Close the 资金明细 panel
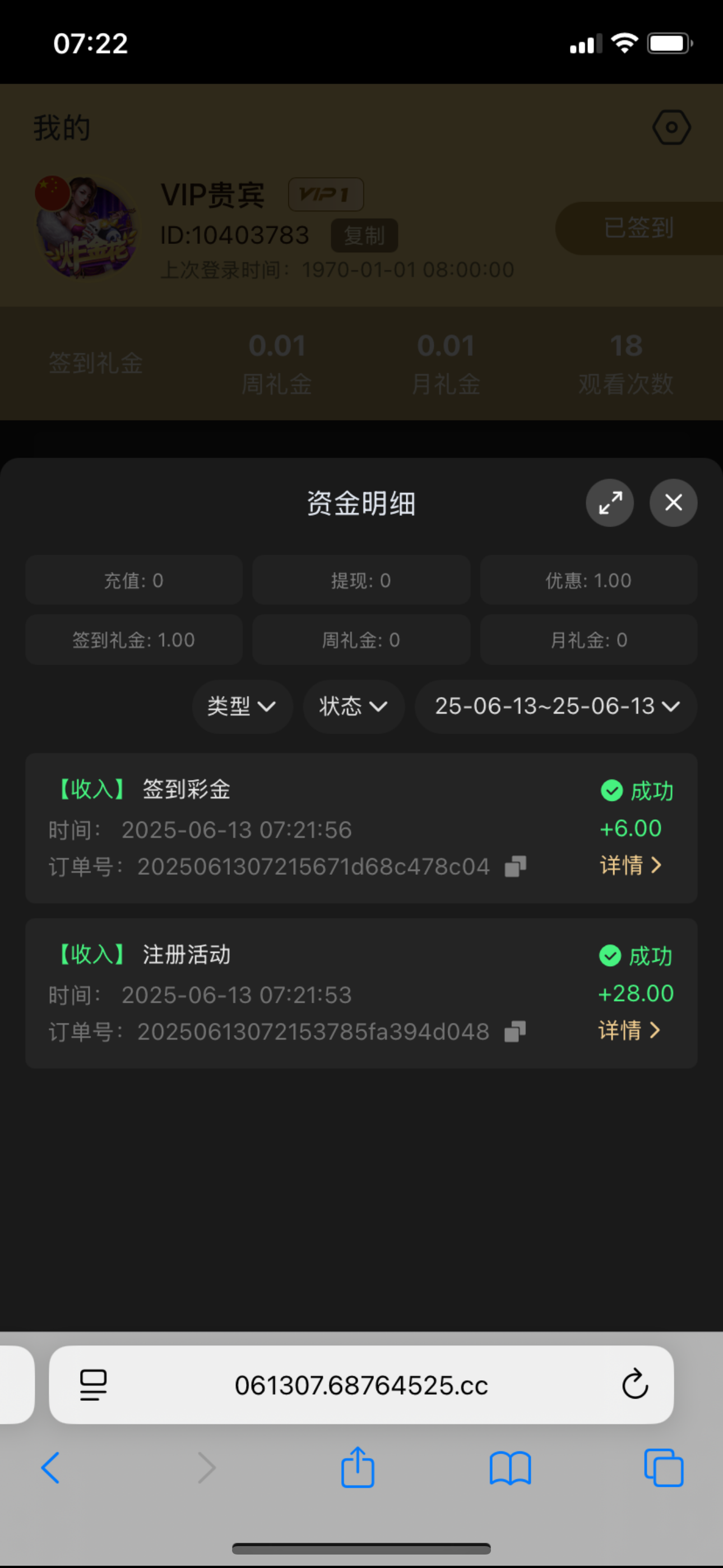The image size is (723, 1568). coord(673,503)
